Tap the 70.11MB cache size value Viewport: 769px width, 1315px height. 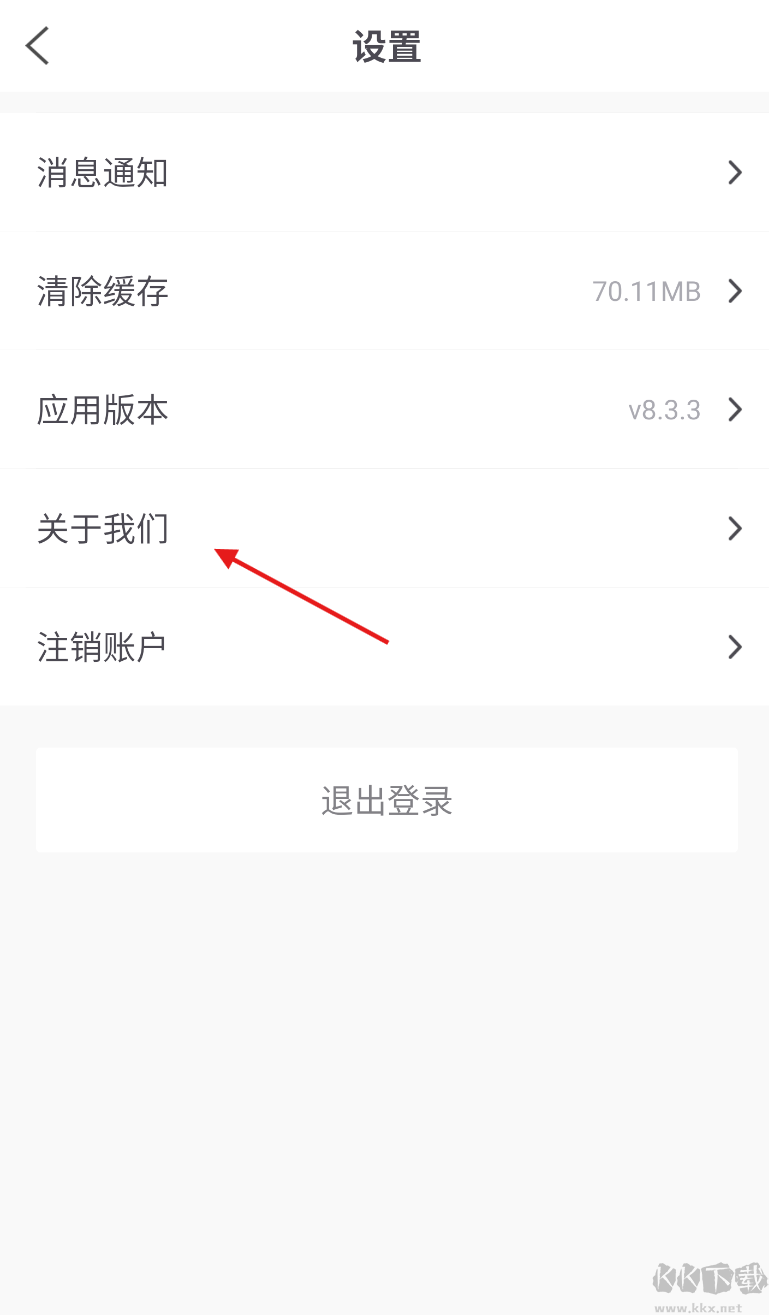(646, 291)
